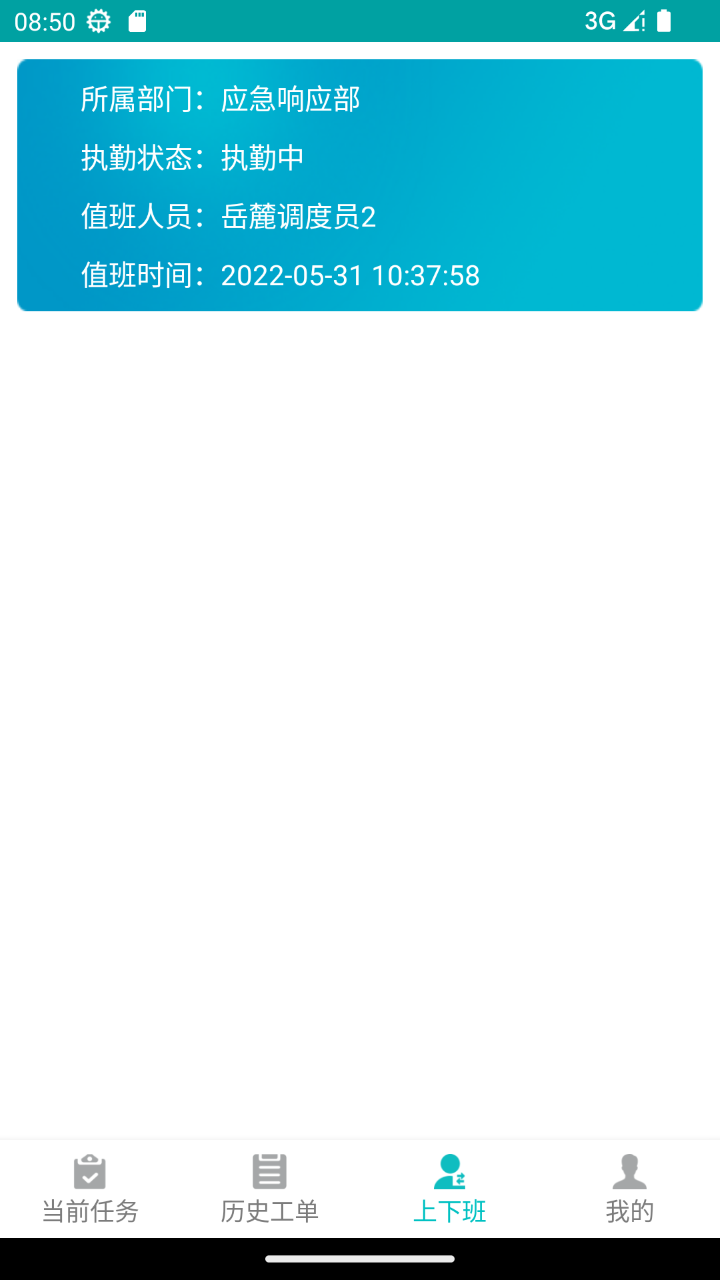
Task: Open the 应急响应部 duty info card
Action: point(360,185)
